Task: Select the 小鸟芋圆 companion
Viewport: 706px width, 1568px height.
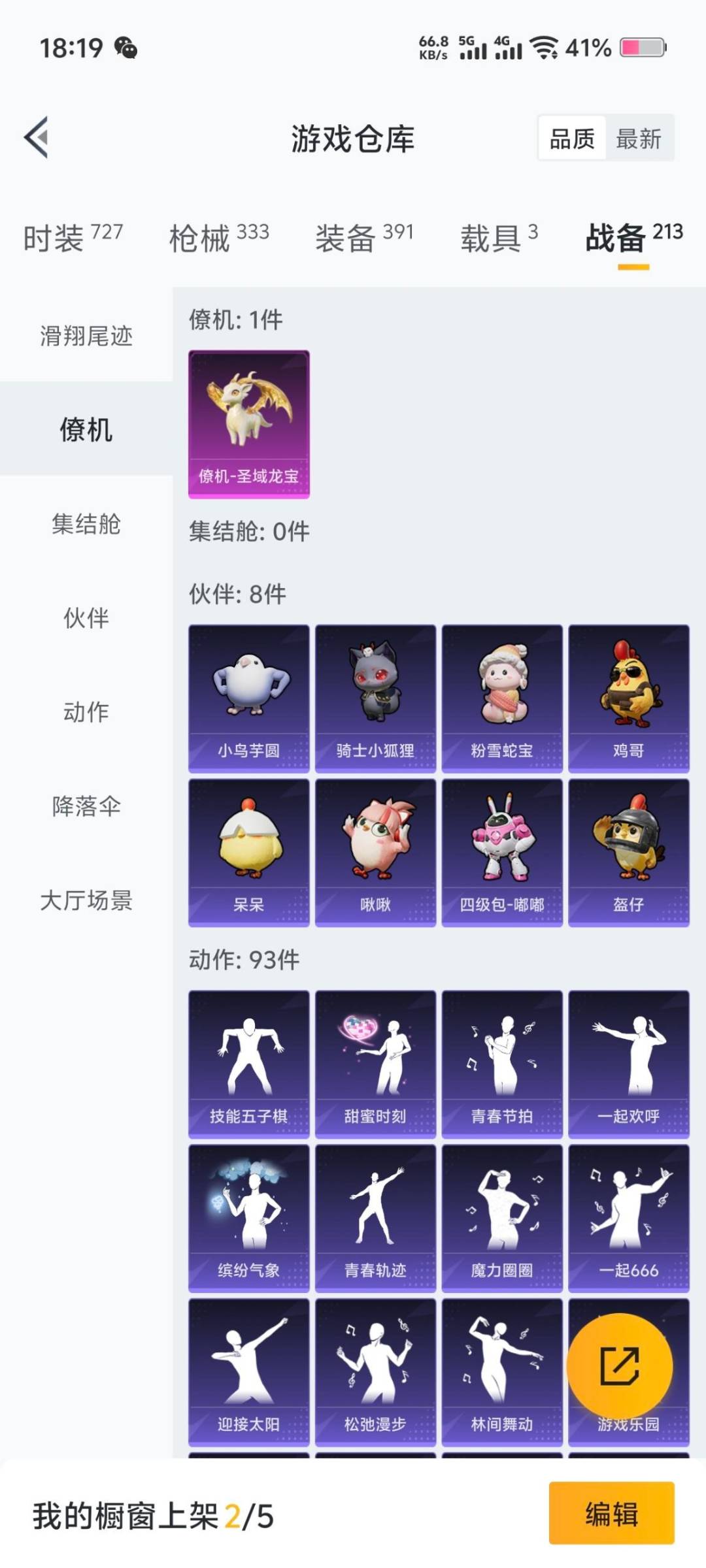Action: [x=248, y=696]
